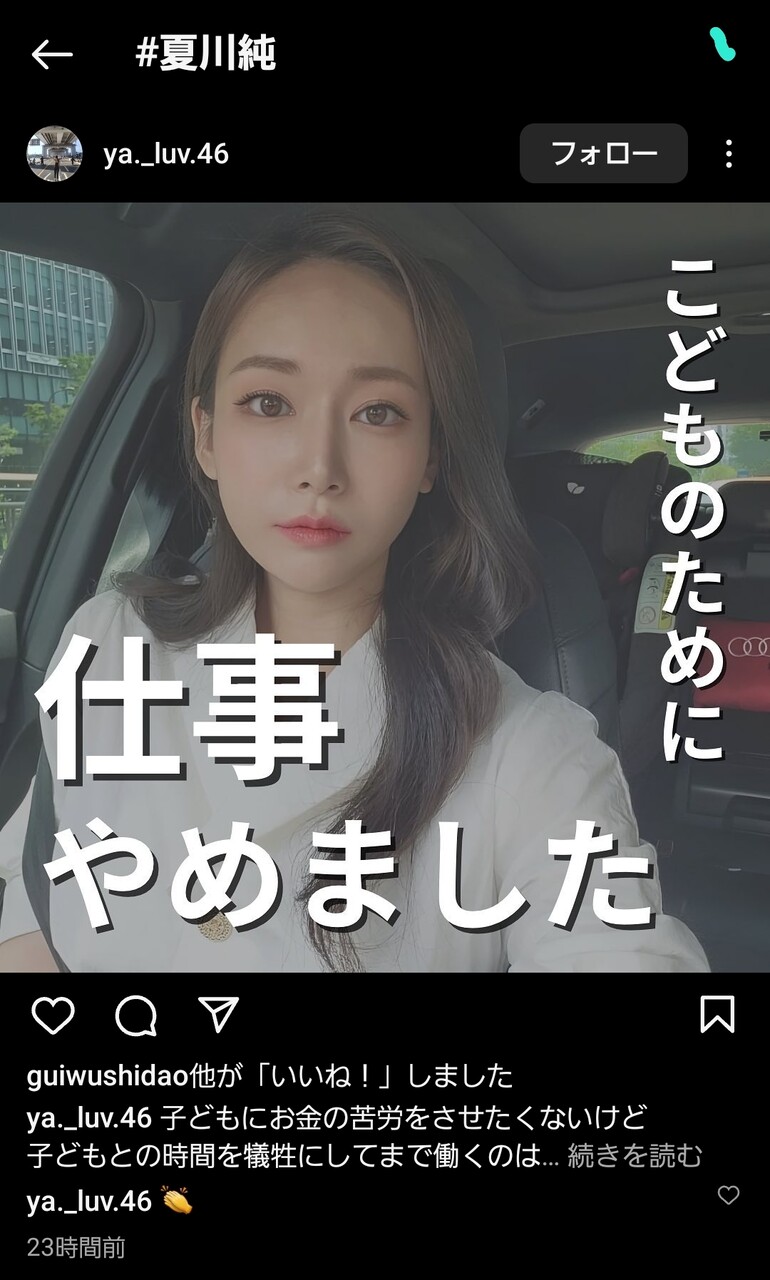Open ya._luv.46 profile picture
770x1280 pixels.
(54, 154)
